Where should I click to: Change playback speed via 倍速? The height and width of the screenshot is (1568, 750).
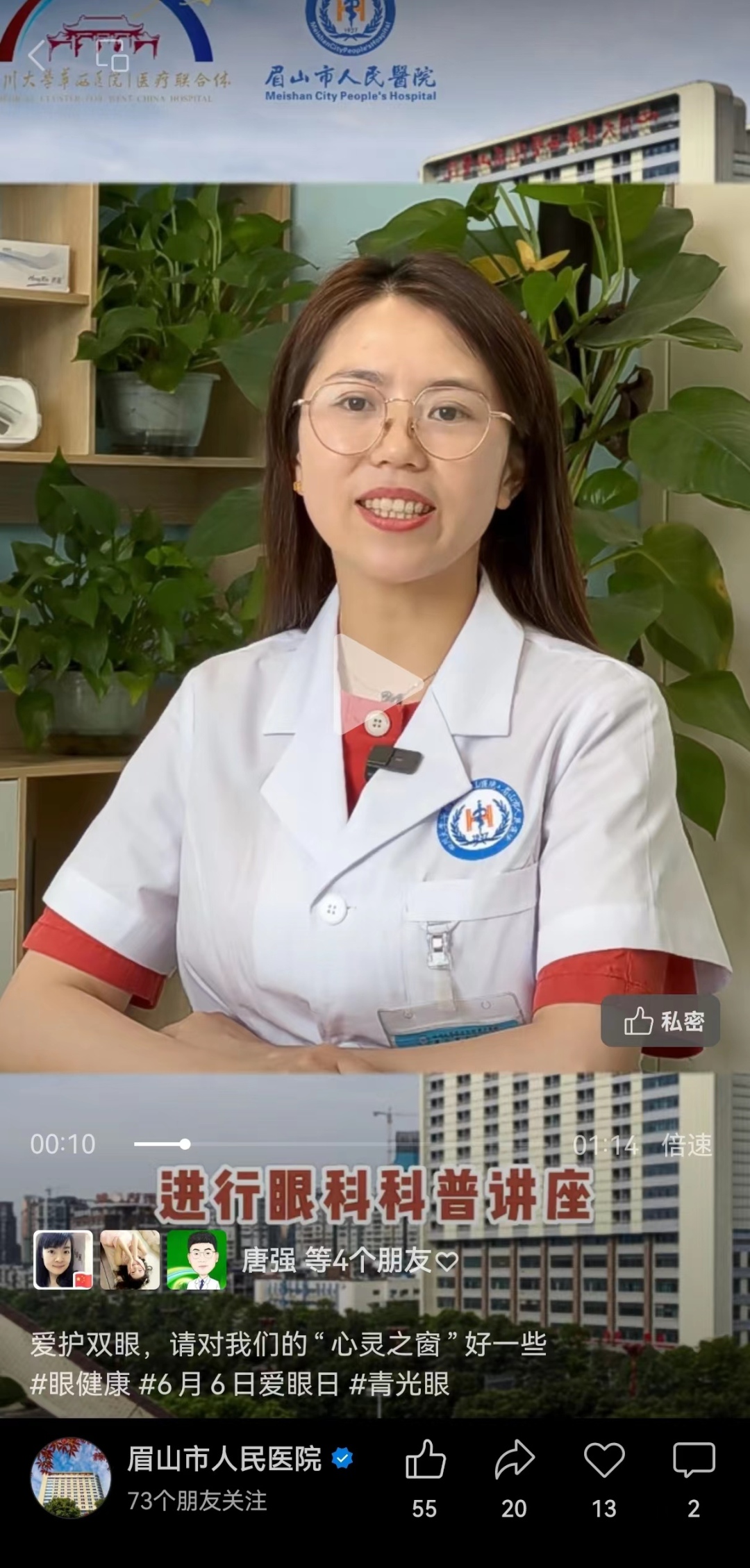coord(686,1144)
